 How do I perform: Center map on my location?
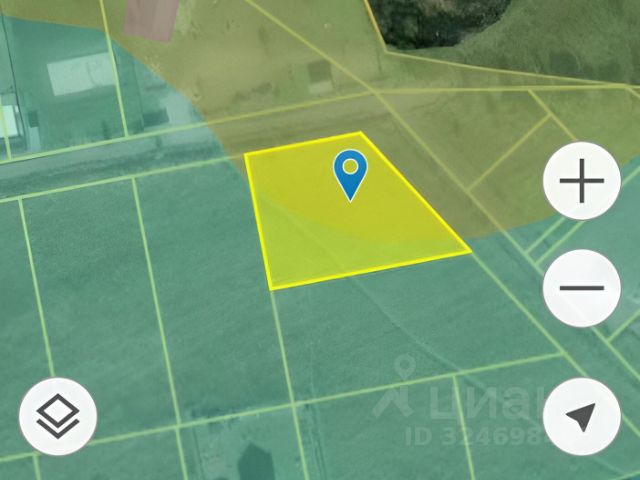point(581,418)
